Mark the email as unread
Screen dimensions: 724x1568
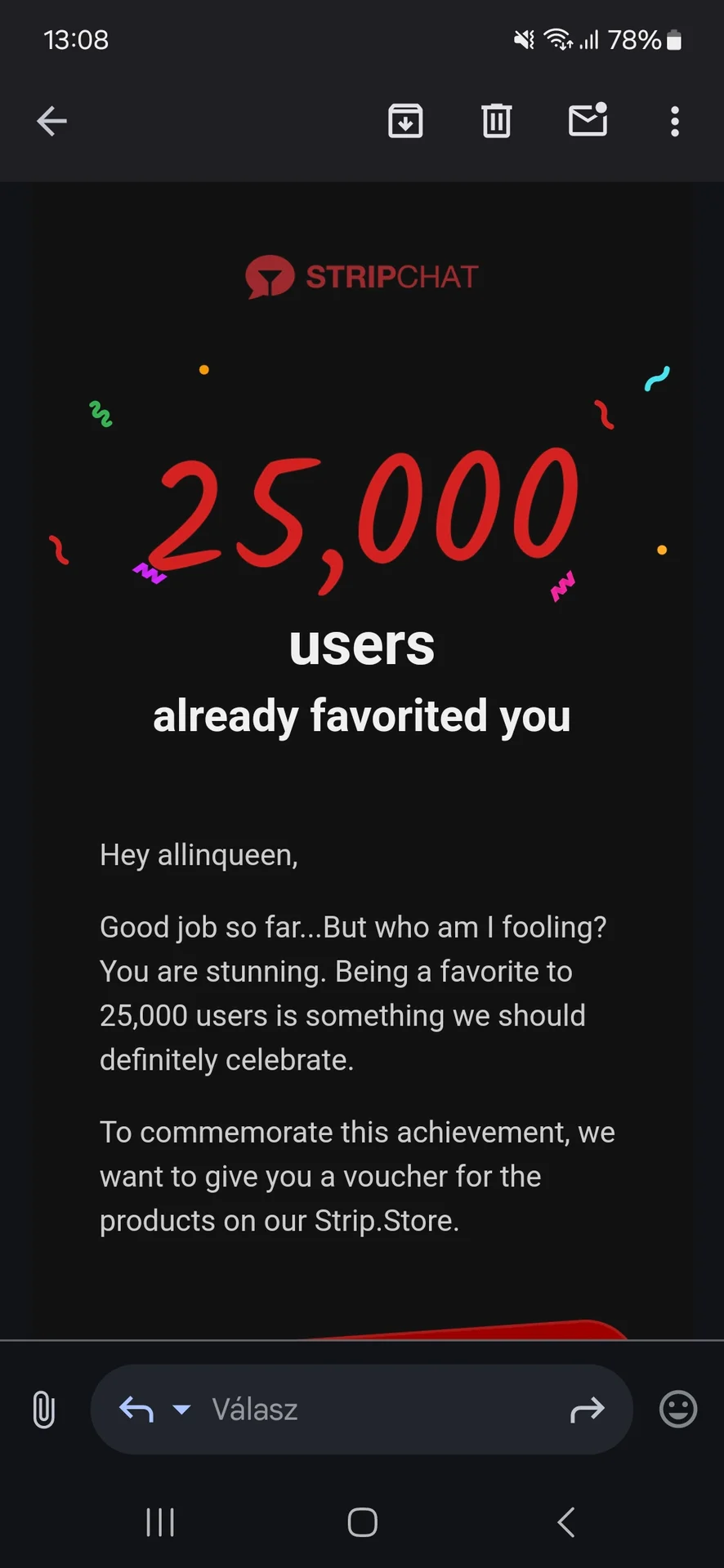pyautogui.click(x=588, y=120)
